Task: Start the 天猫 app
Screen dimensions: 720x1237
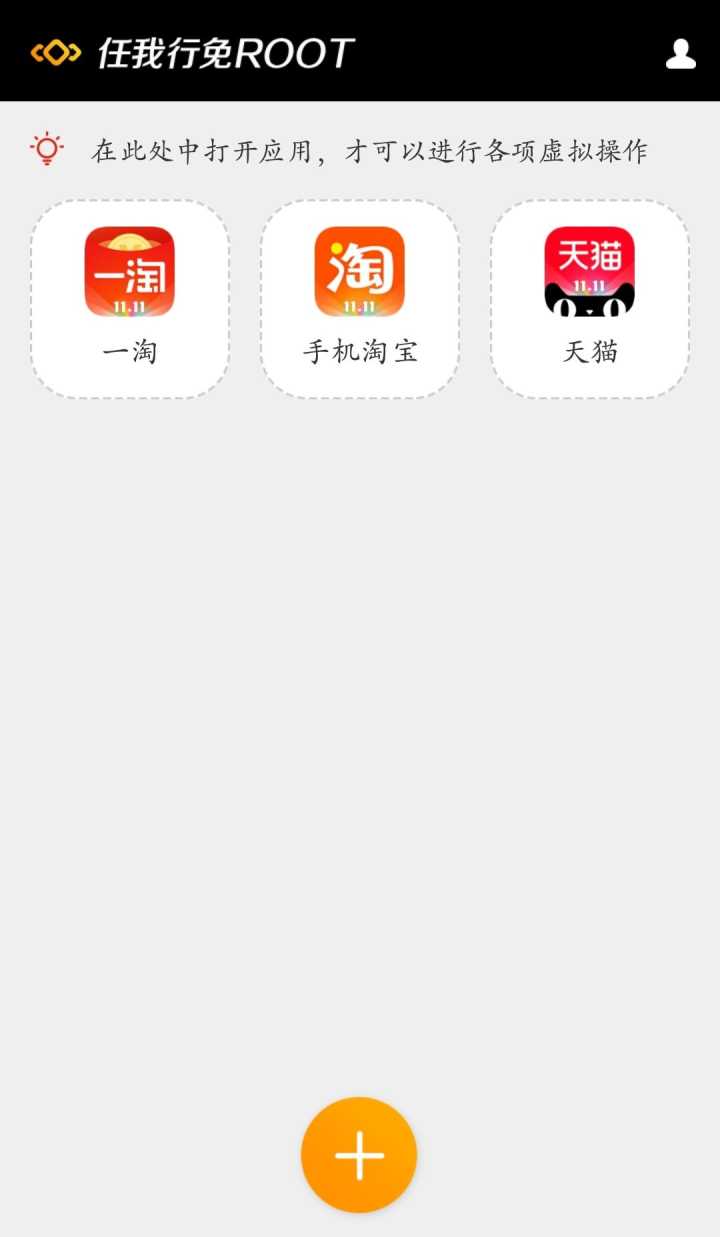Action: (590, 299)
